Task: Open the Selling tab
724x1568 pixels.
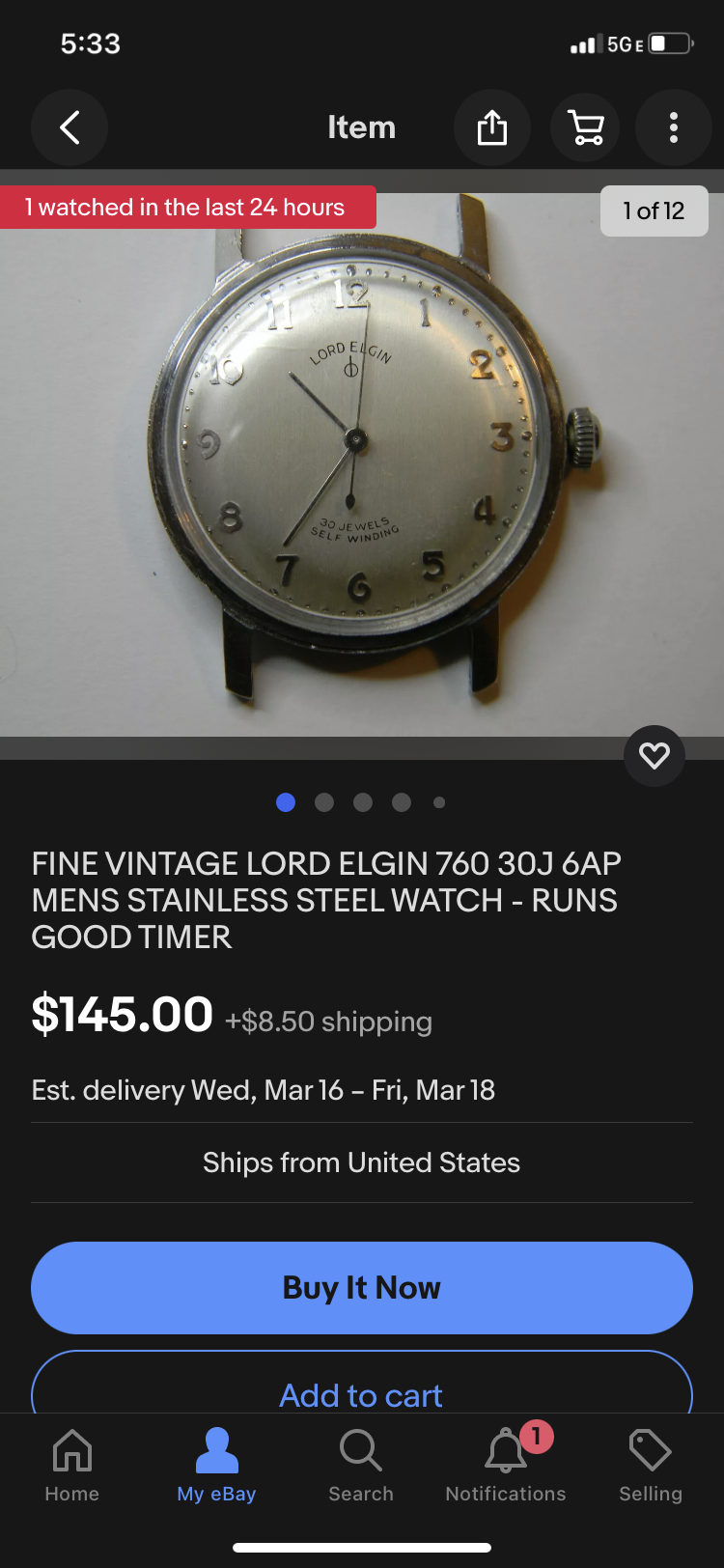Action: [651, 1466]
